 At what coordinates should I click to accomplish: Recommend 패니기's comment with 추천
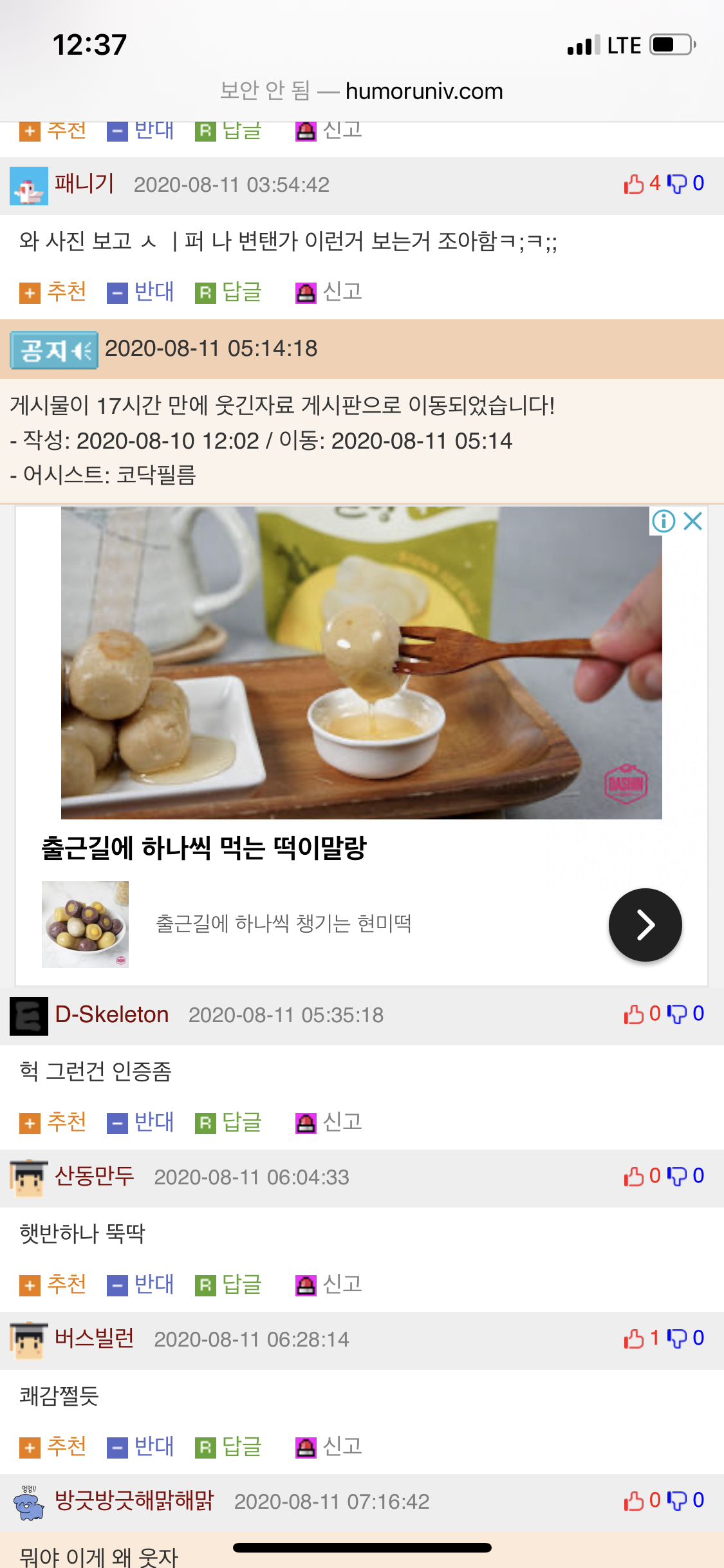click(x=53, y=292)
